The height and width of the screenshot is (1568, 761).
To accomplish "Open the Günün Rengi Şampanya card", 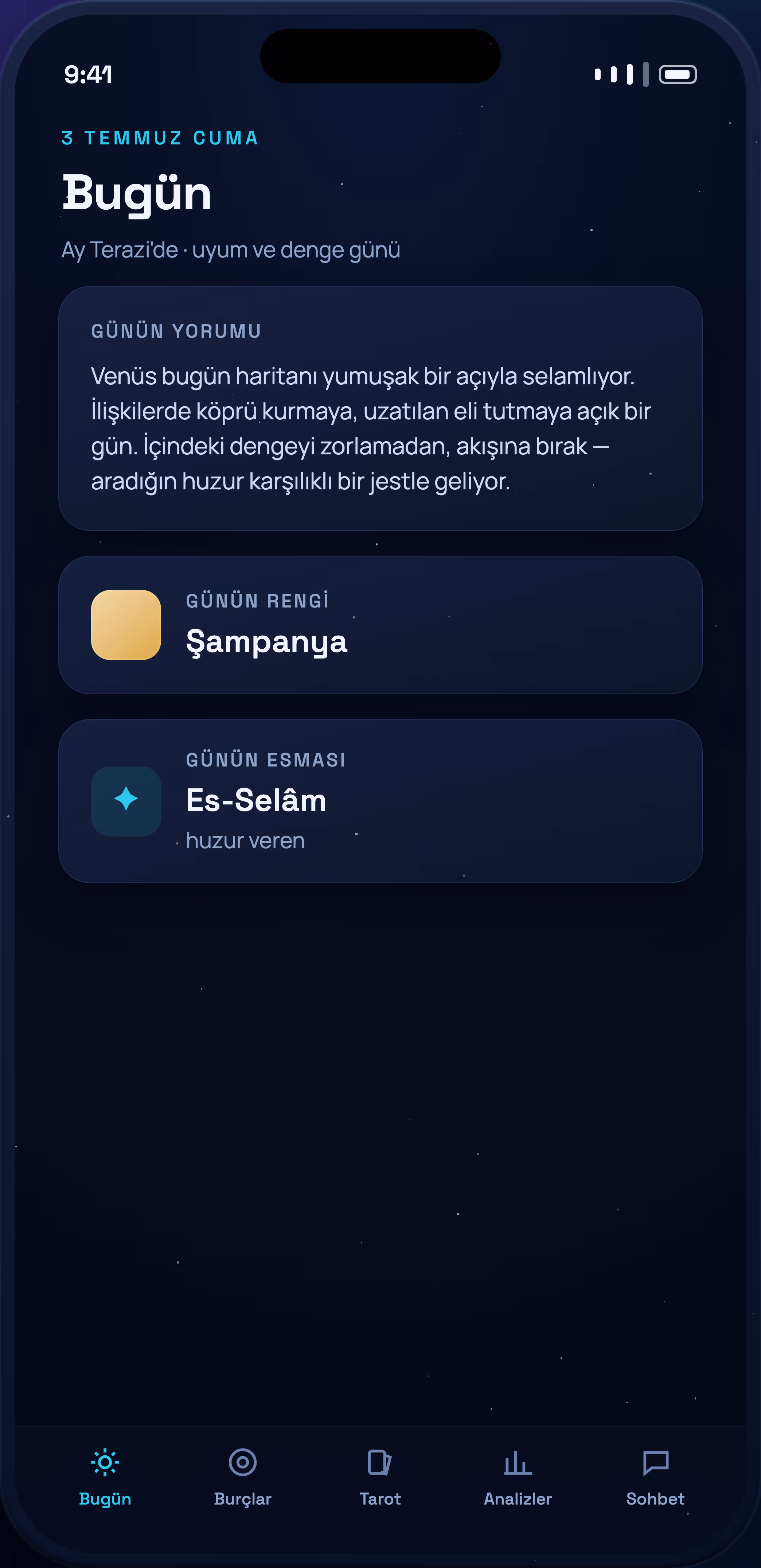I will point(380,625).
